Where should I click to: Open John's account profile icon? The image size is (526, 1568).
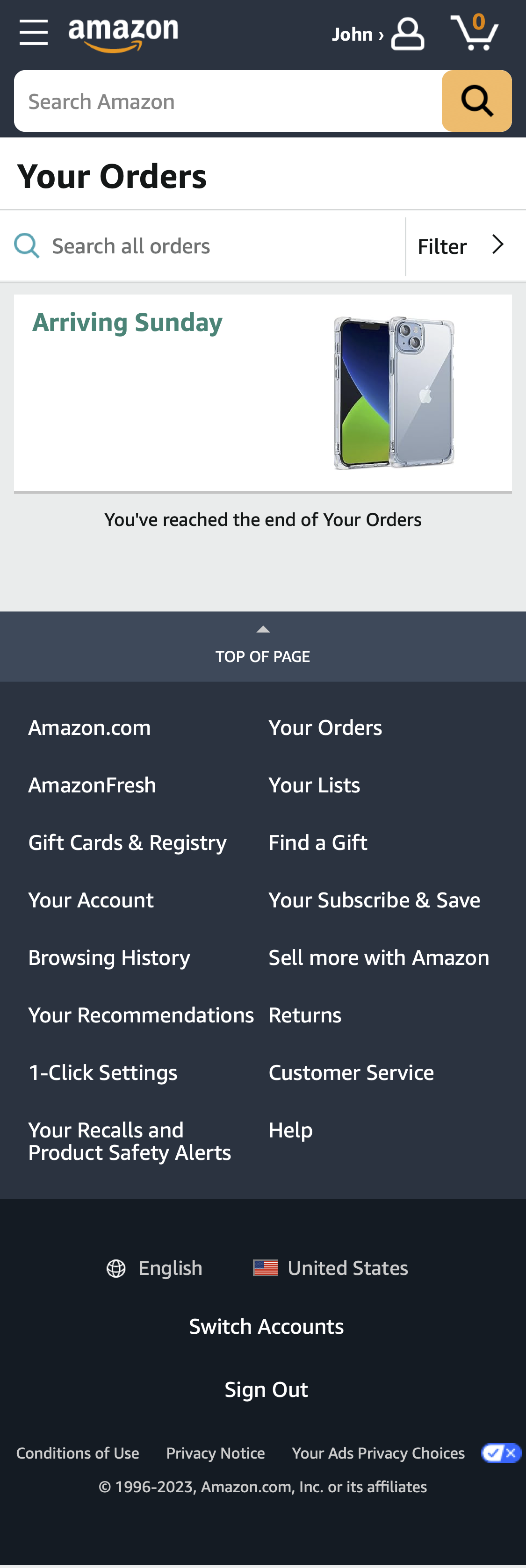click(407, 34)
